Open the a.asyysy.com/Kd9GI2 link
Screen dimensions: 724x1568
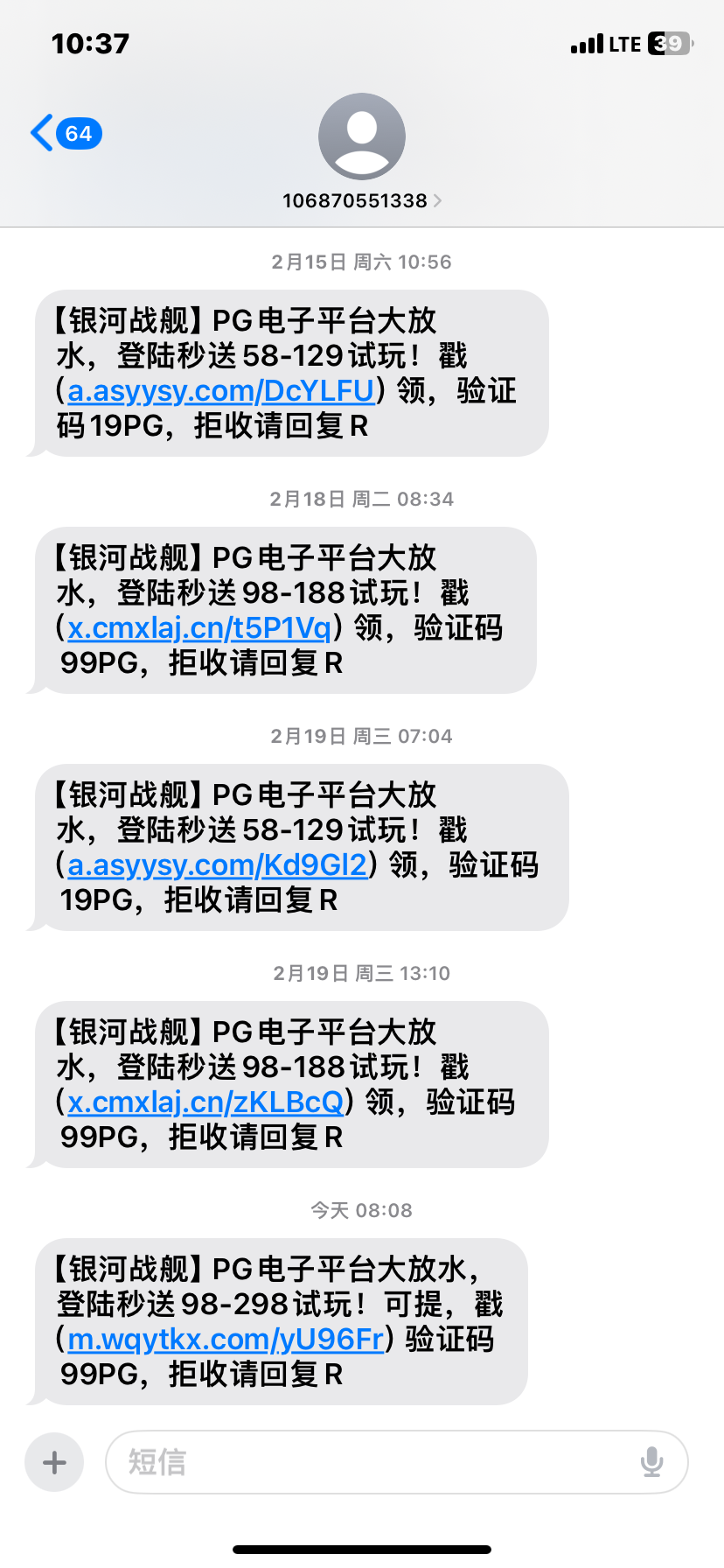tap(218, 865)
